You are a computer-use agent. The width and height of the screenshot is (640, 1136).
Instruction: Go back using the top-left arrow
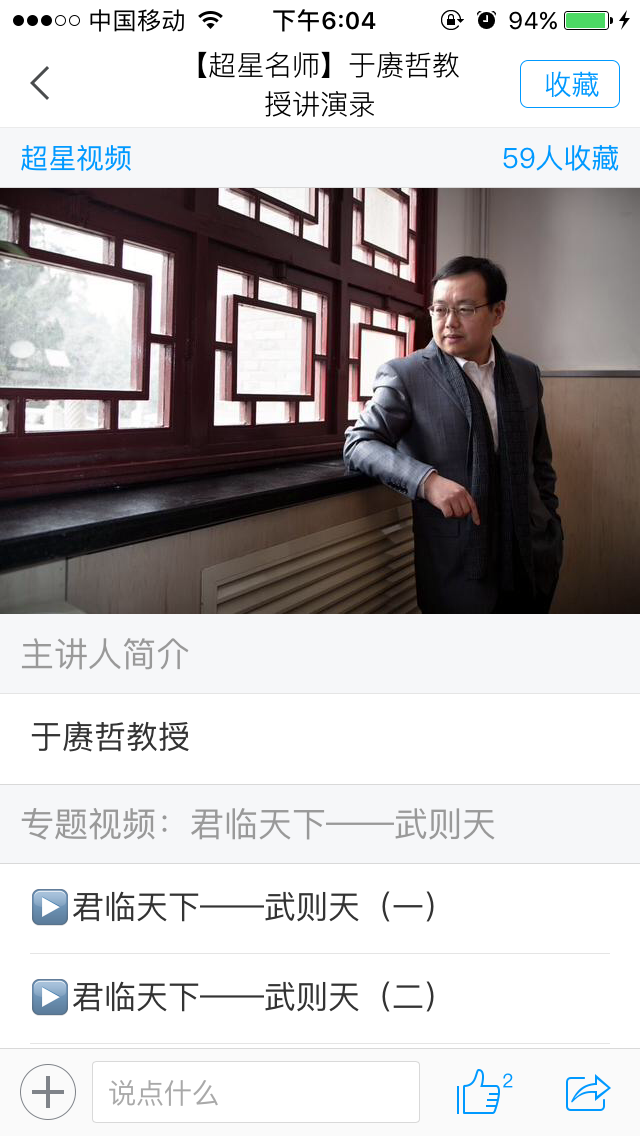(40, 84)
